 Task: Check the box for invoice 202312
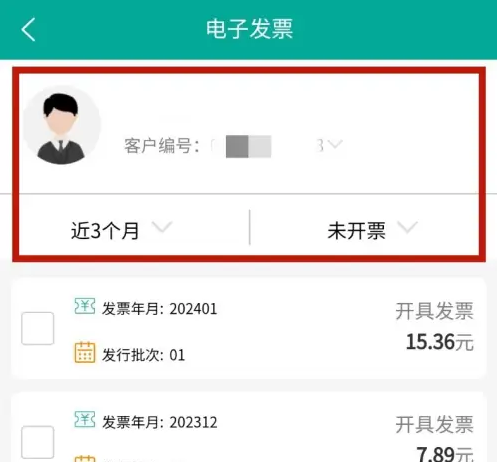click(x=38, y=442)
